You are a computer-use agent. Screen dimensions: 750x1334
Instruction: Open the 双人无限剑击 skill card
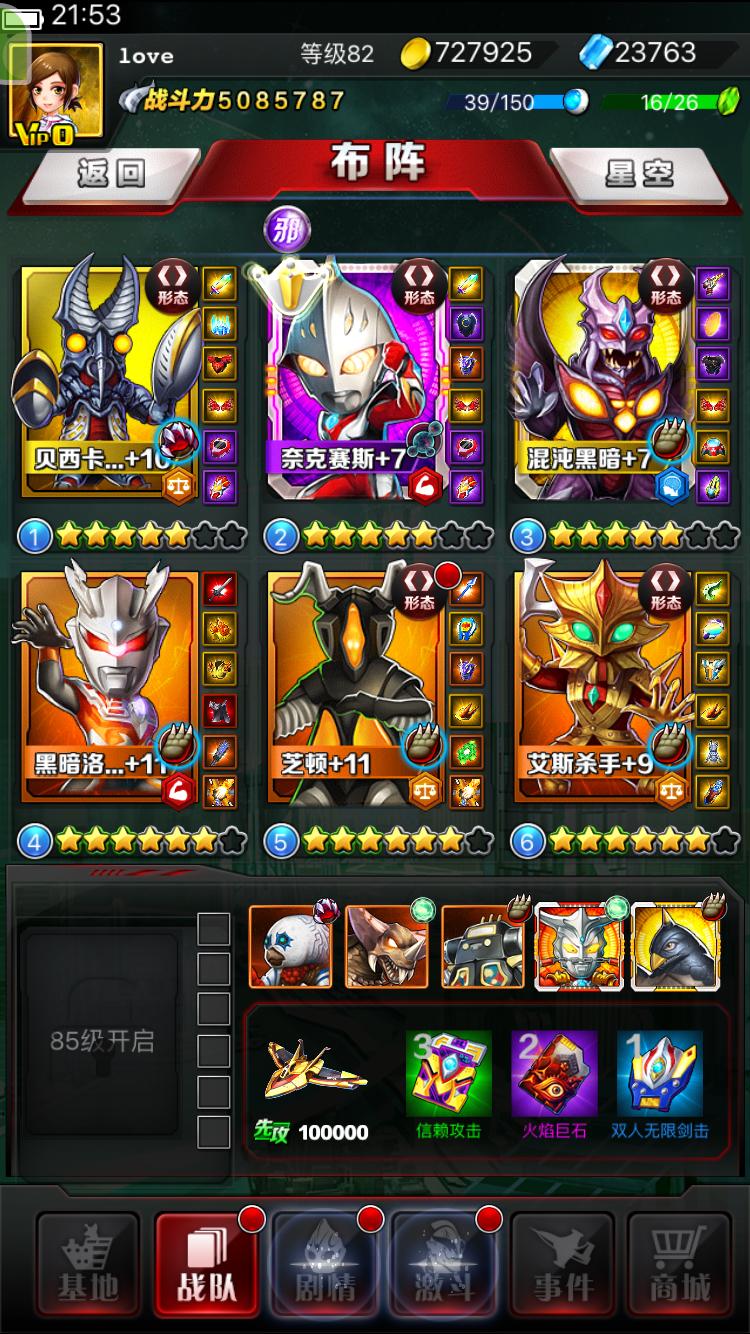659,1080
